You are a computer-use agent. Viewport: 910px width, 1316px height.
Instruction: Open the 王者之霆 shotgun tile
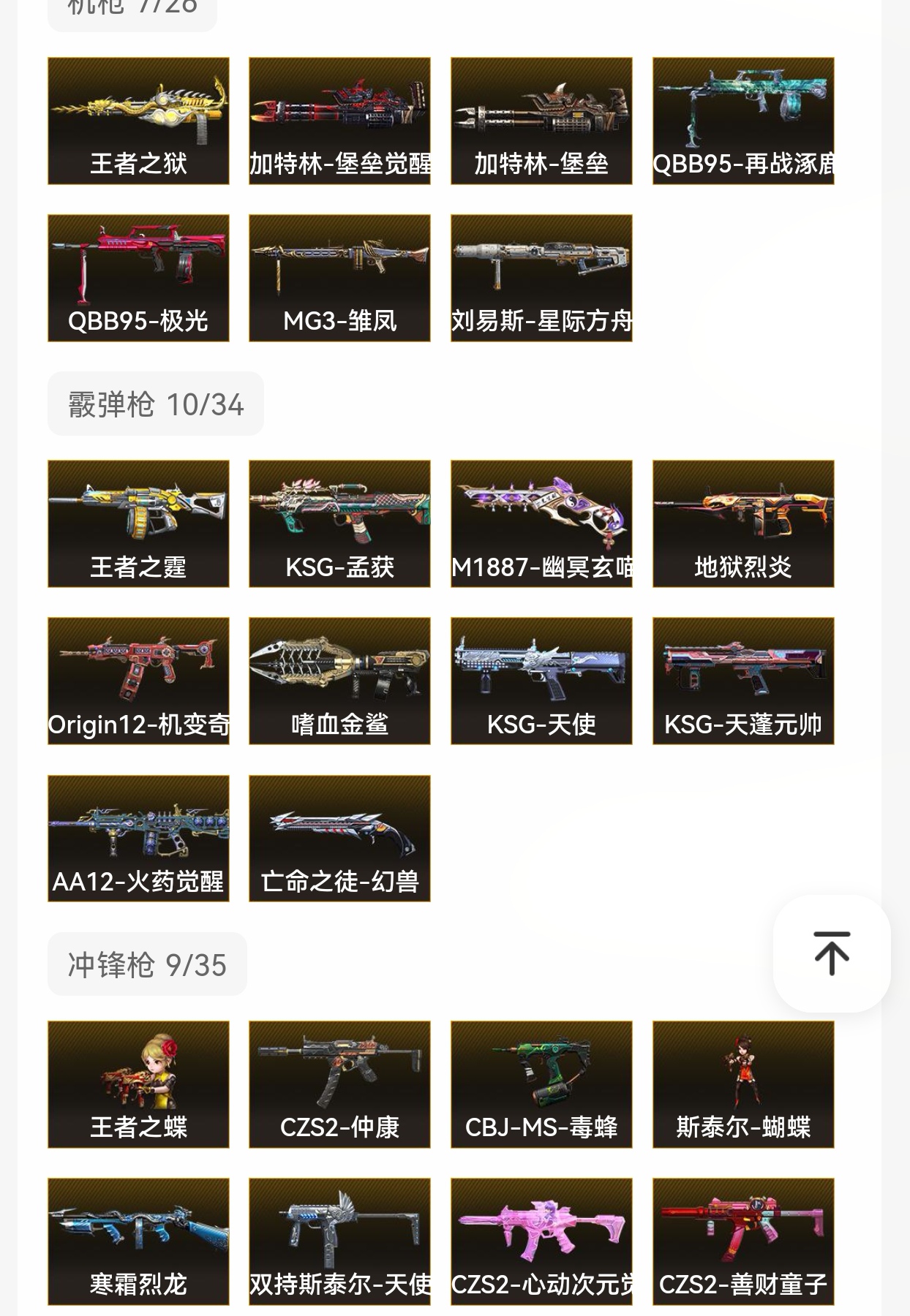(138, 524)
